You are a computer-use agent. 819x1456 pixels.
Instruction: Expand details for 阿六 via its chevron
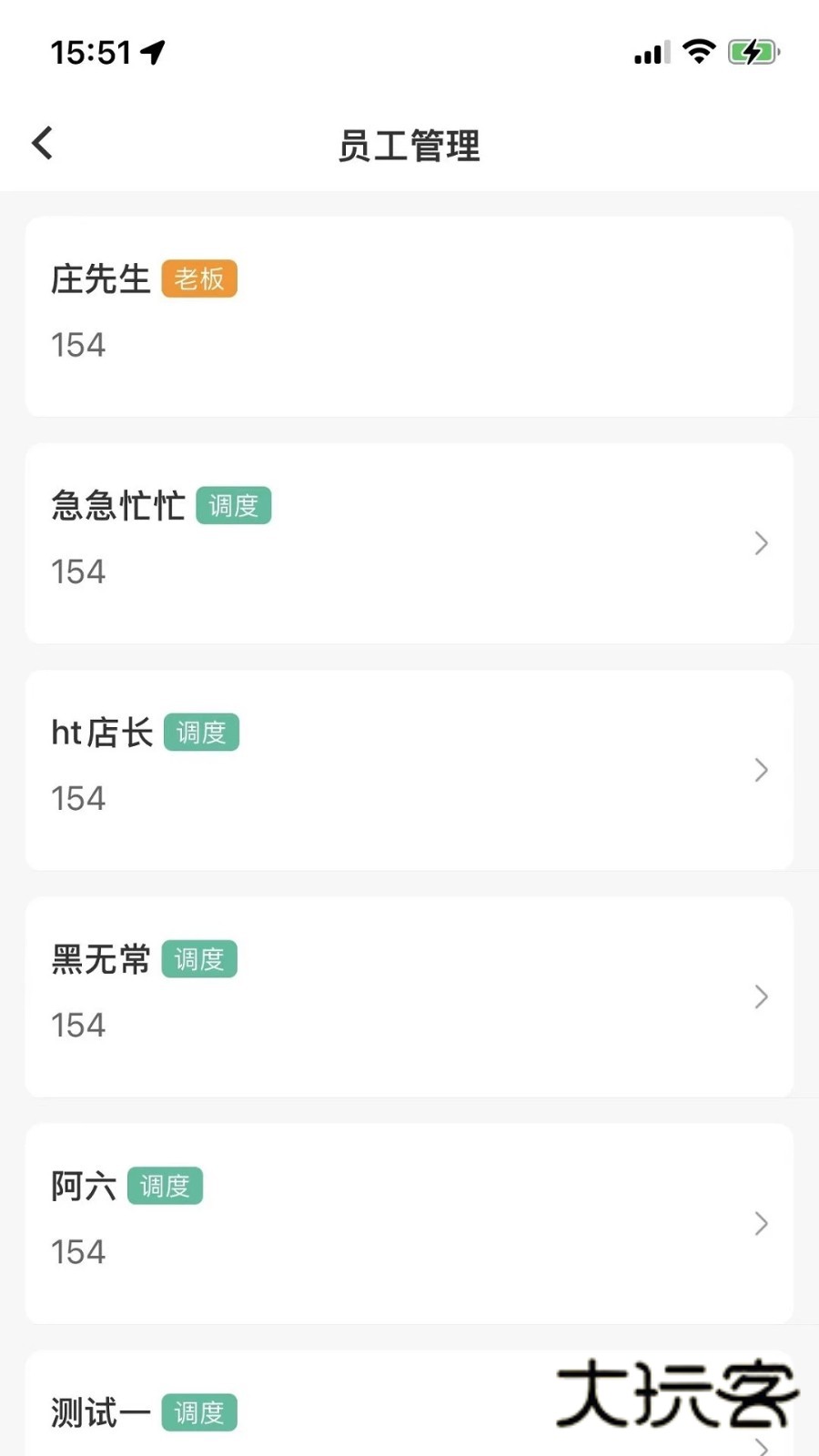click(761, 1224)
